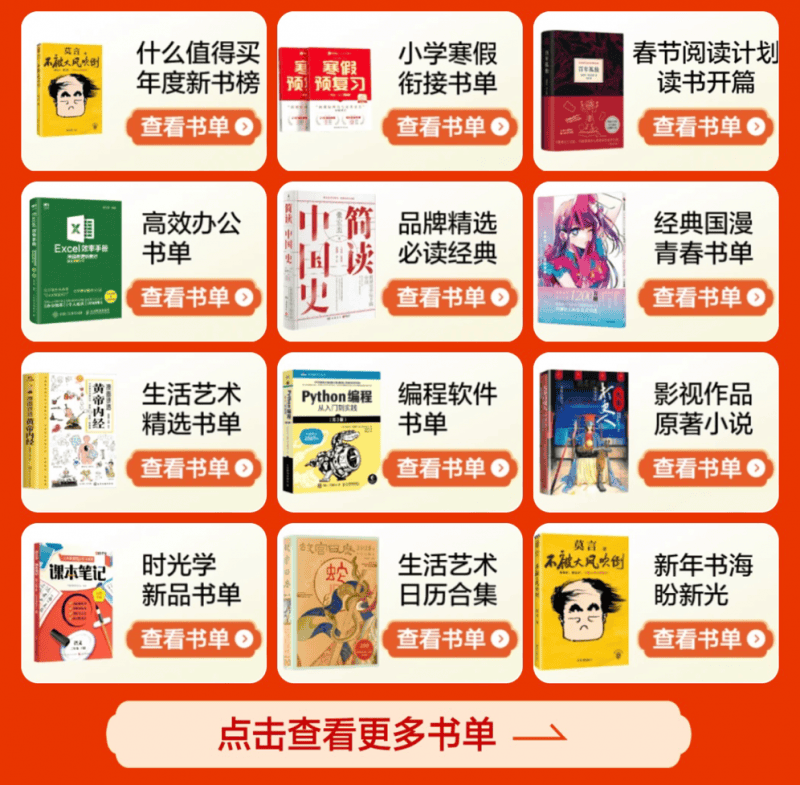Open the 高效办公书单 book list
800x785 pixels.
195,297
